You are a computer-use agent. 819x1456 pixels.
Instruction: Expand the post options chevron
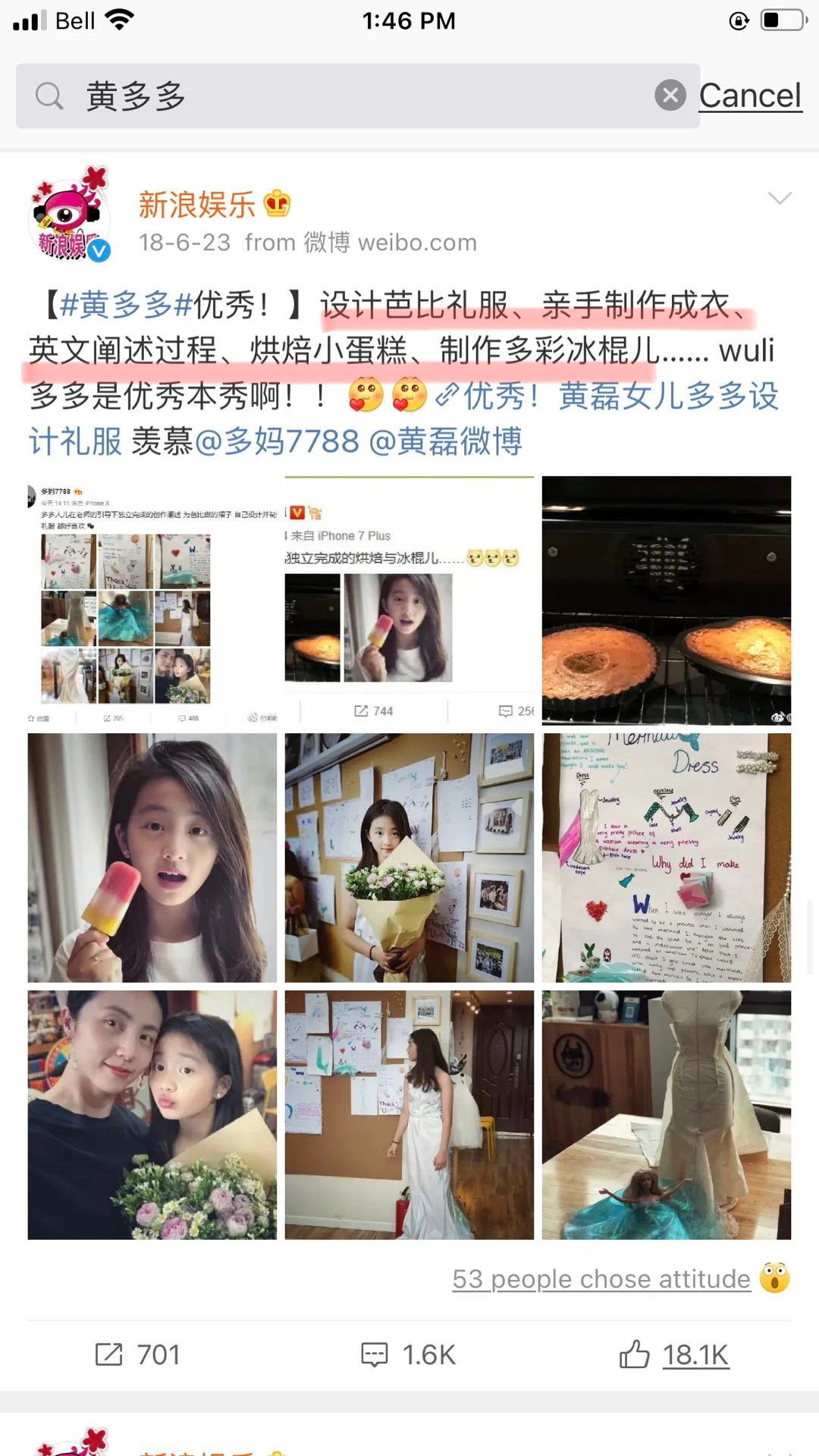coord(780,199)
